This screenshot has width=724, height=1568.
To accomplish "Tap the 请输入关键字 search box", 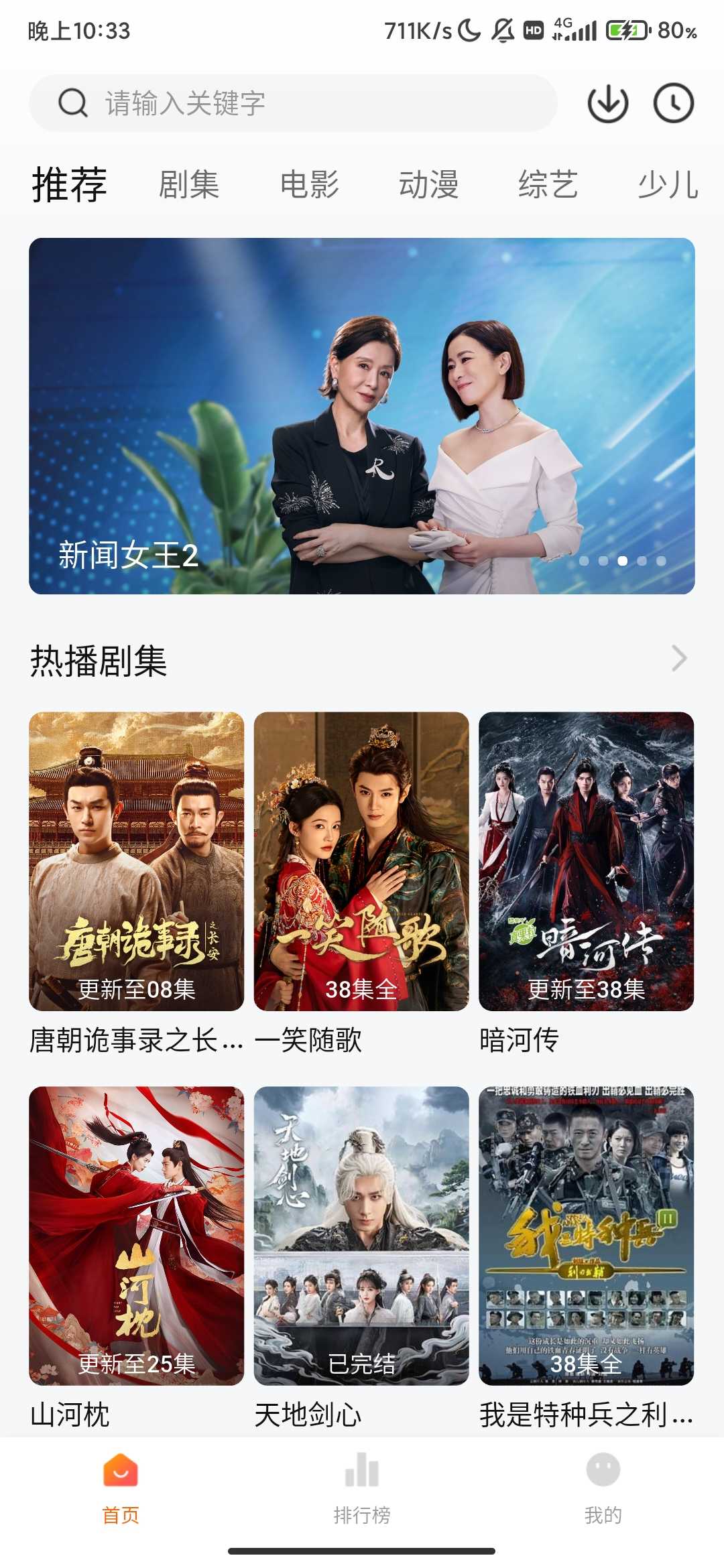I will point(293,103).
